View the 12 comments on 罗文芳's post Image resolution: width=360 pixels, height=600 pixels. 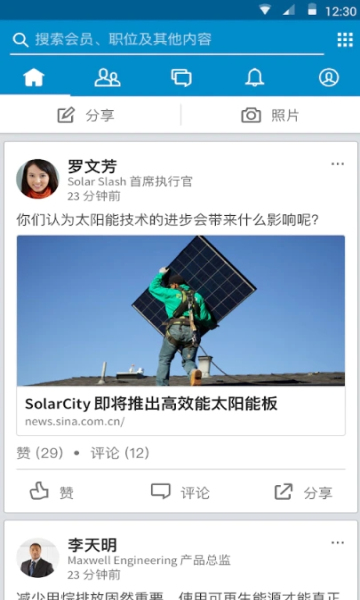(x=120, y=453)
